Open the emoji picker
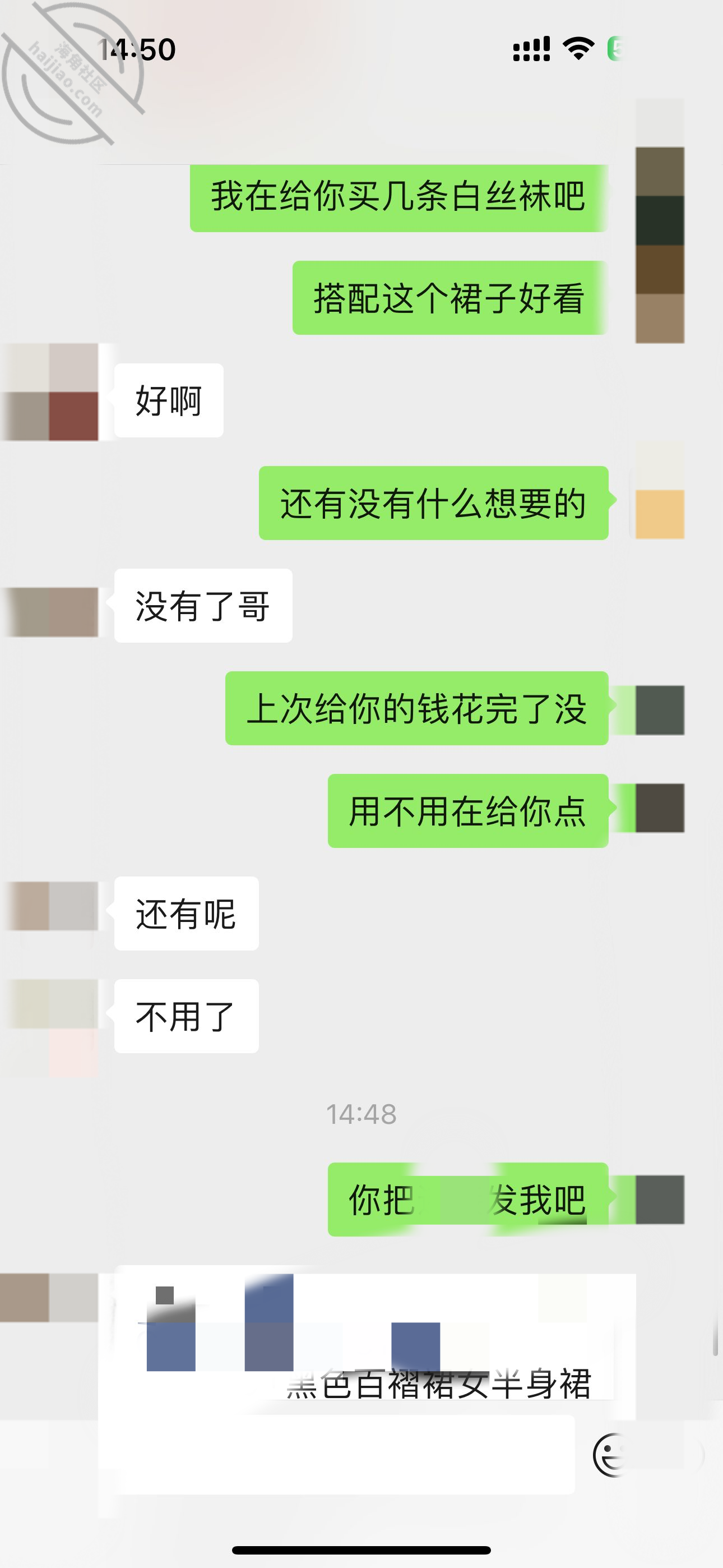 pyautogui.click(x=610, y=1455)
